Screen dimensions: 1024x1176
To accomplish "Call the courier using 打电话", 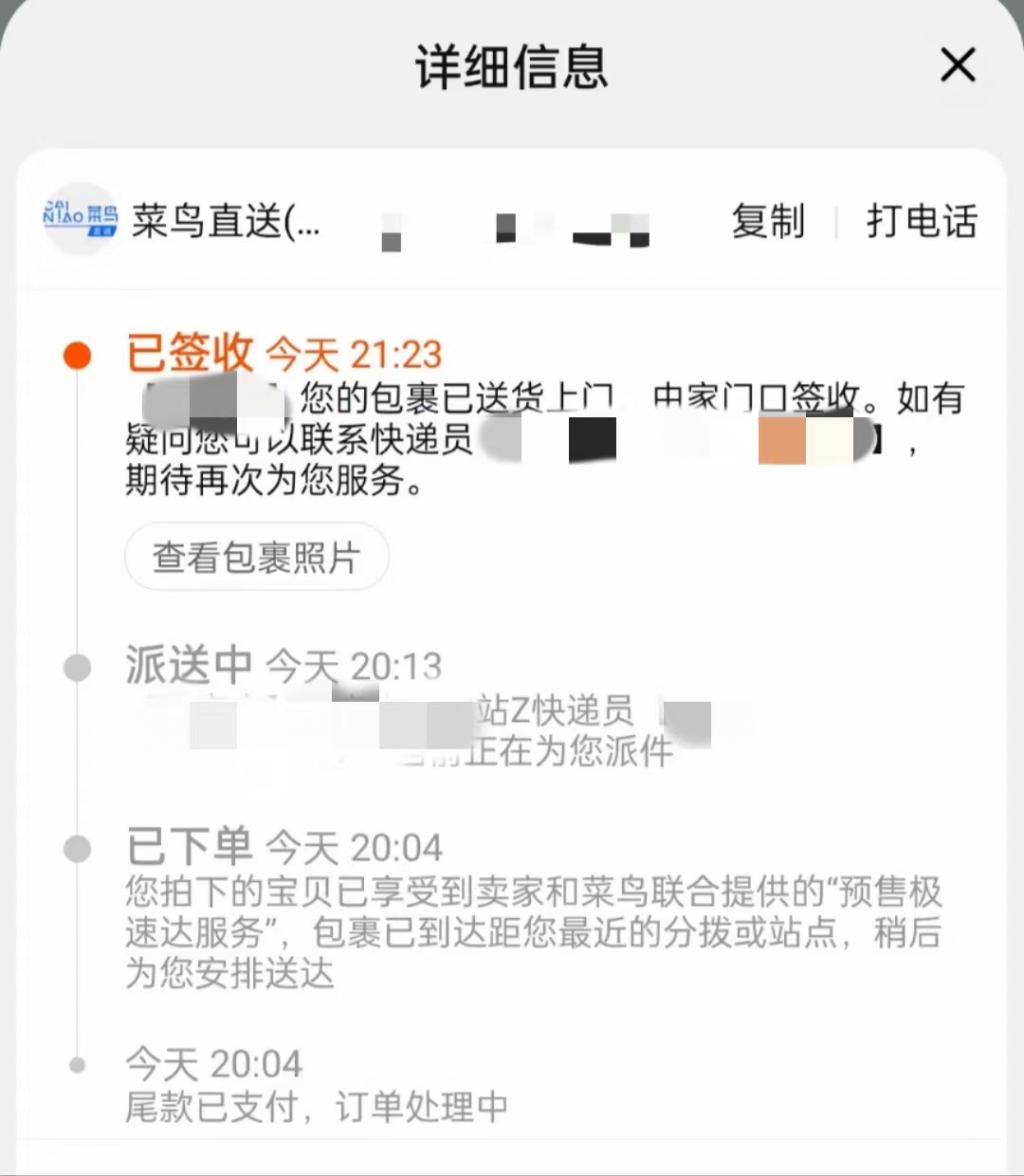I will 921,221.
